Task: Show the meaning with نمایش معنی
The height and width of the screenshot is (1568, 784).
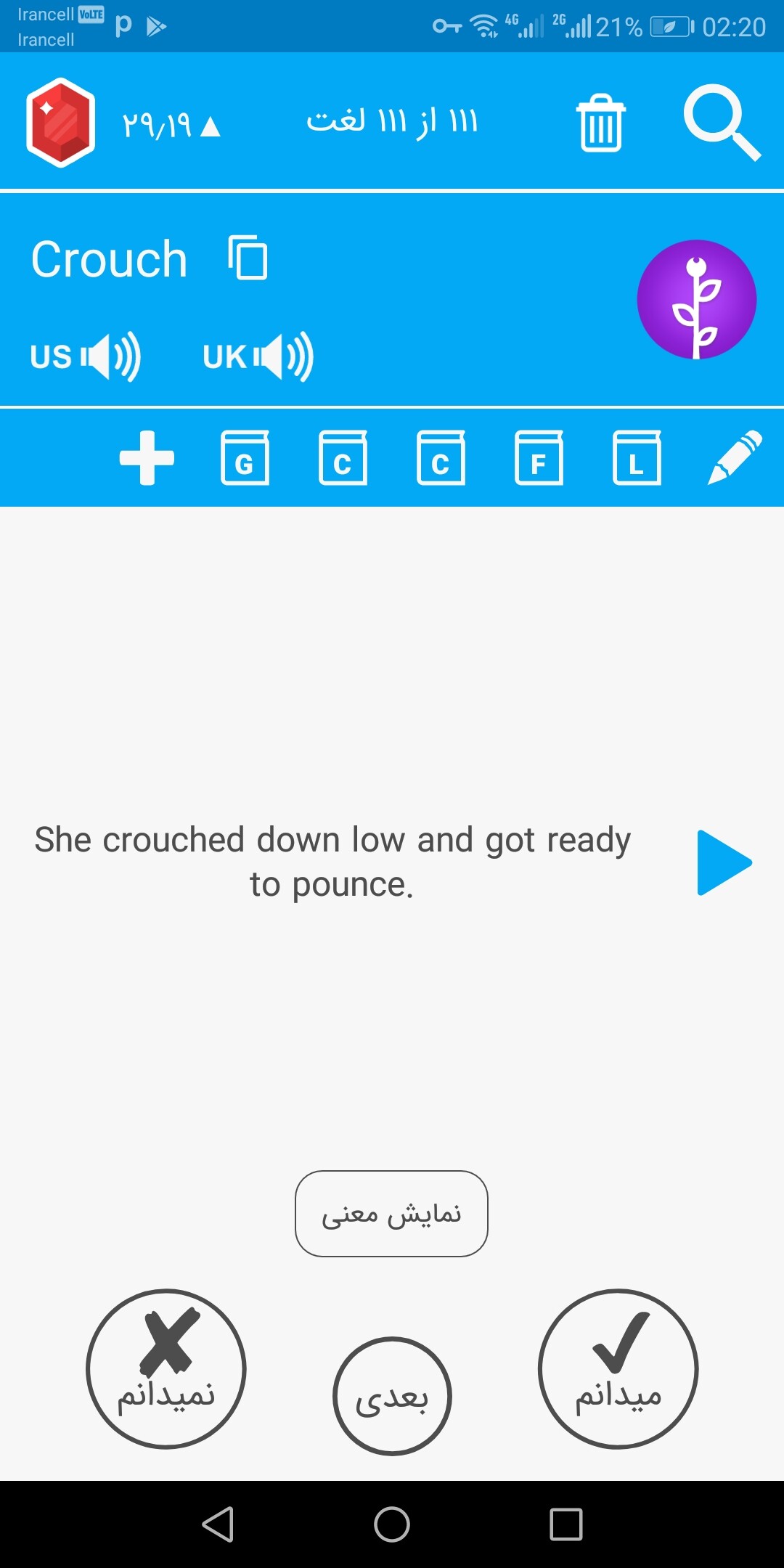Action: (391, 1213)
